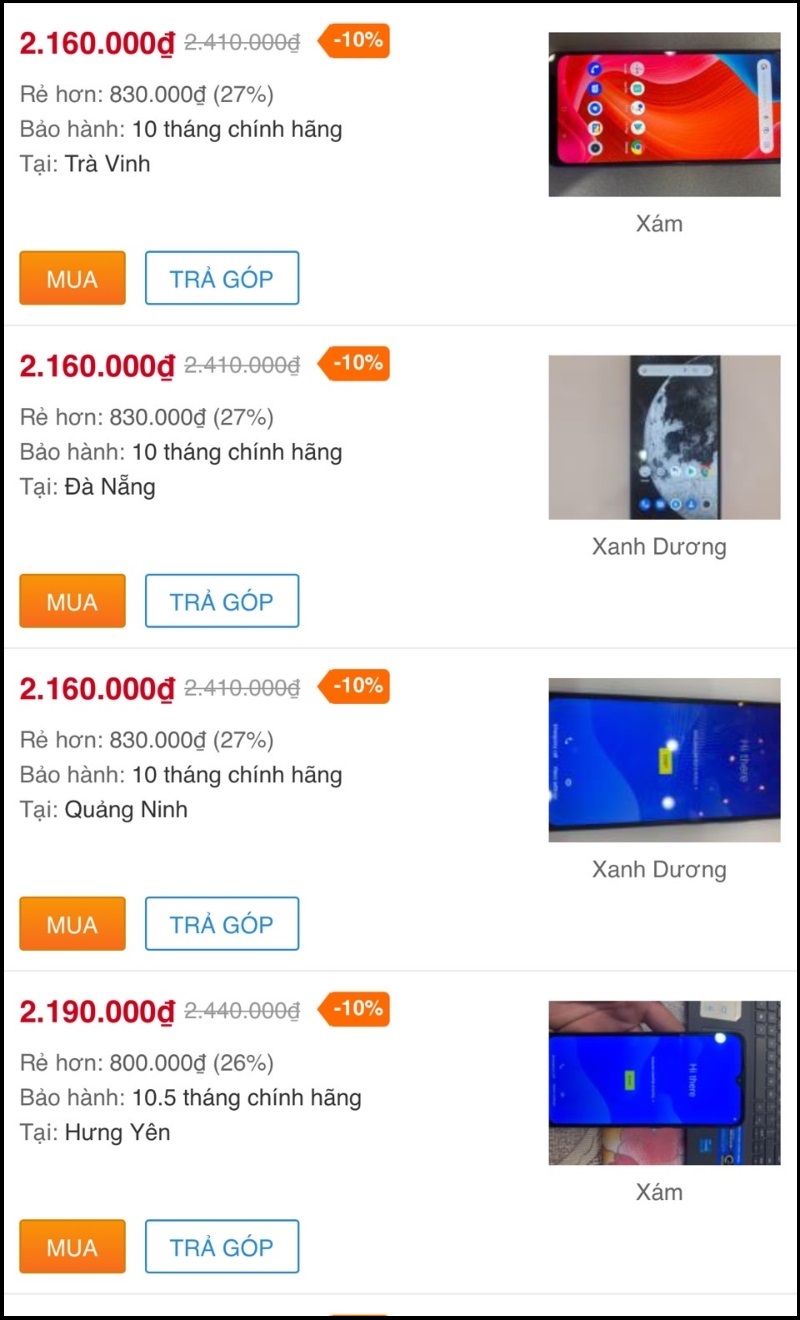Screen dimensions: 800x1320
Task: Click the Xám color caption under the bottom photo
Action: 659,1191
